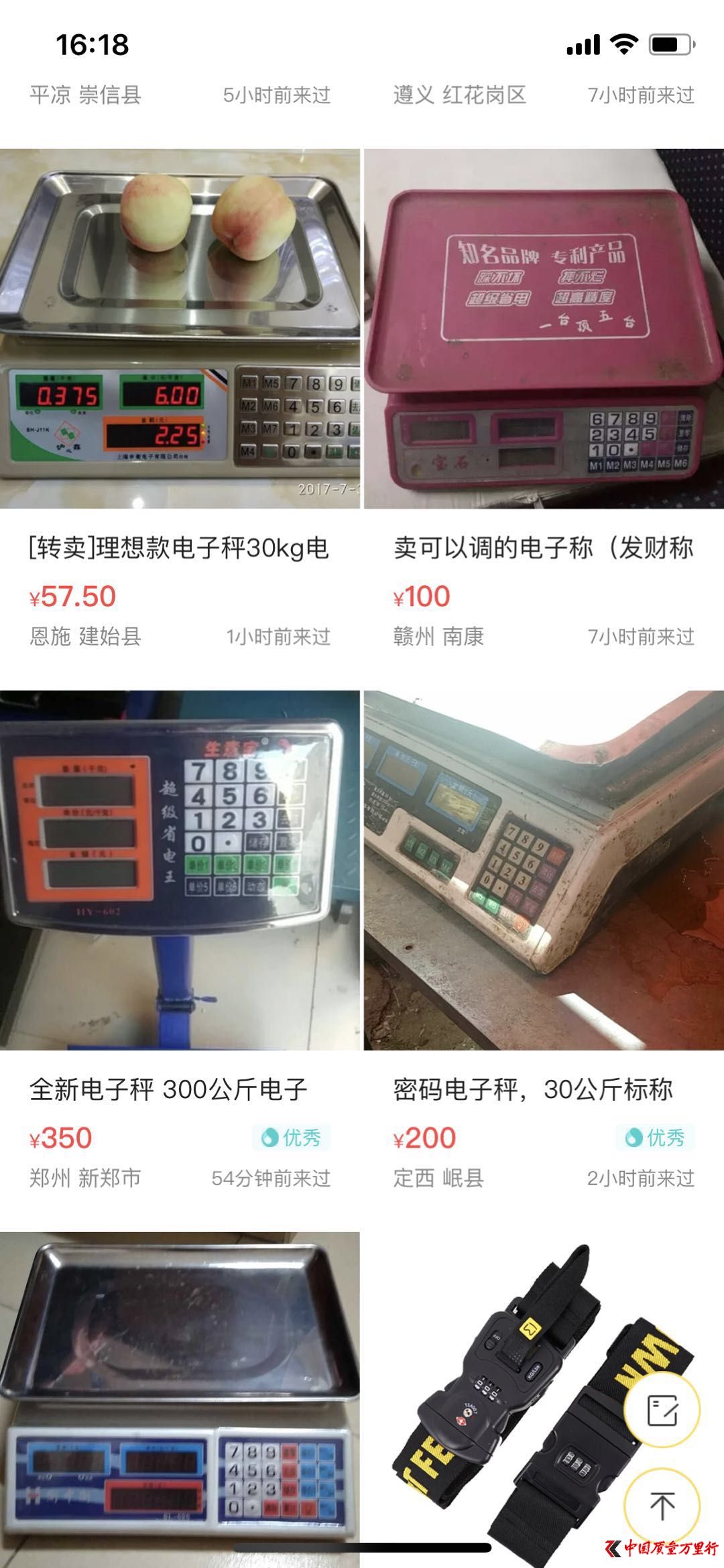The width and height of the screenshot is (724, 1568).
Task: Open the 密码电子秆 30公斤 listing priced ¥200
Action: coord(544,870)
